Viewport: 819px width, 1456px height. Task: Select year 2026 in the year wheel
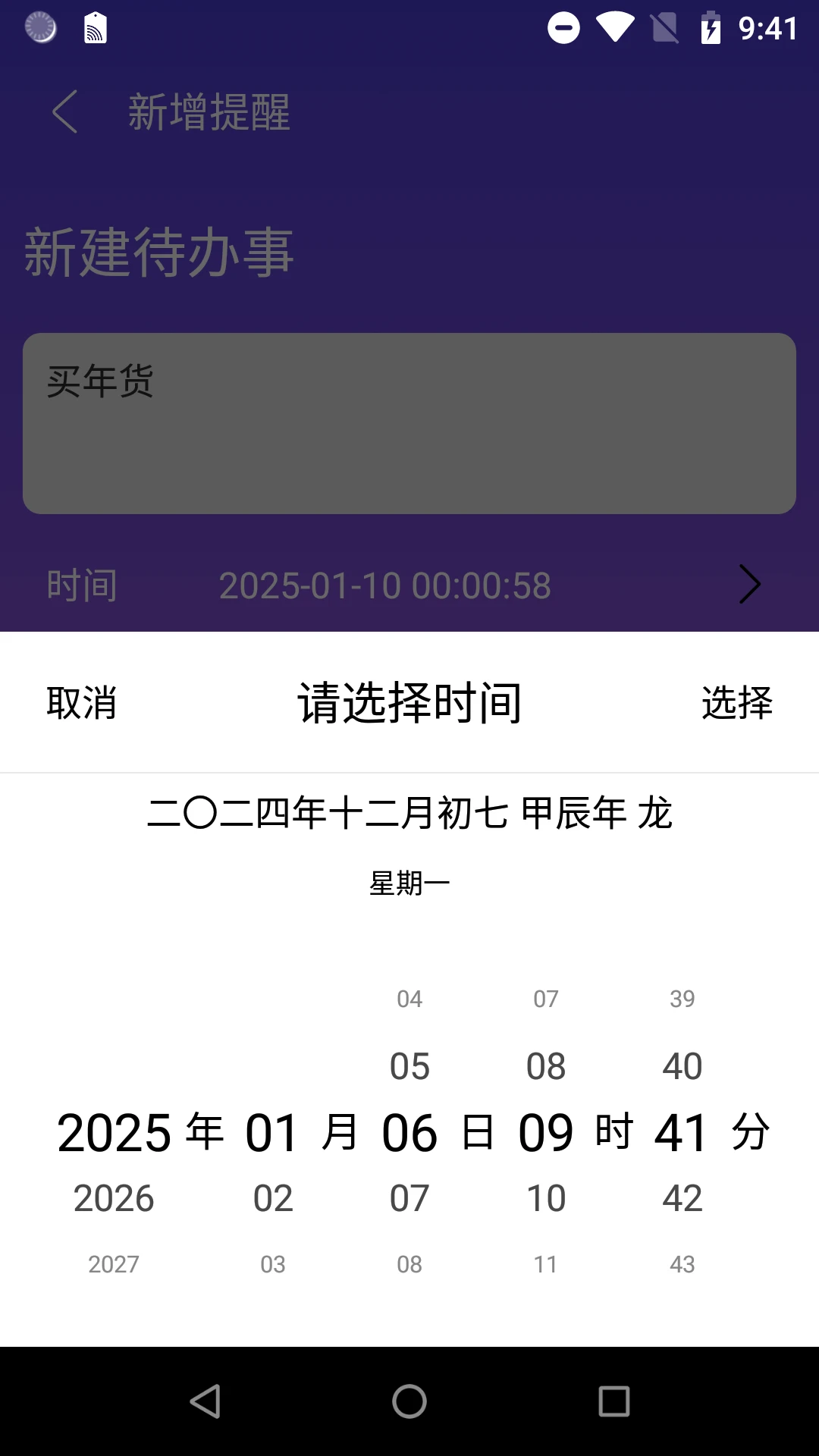[114, 1198]
